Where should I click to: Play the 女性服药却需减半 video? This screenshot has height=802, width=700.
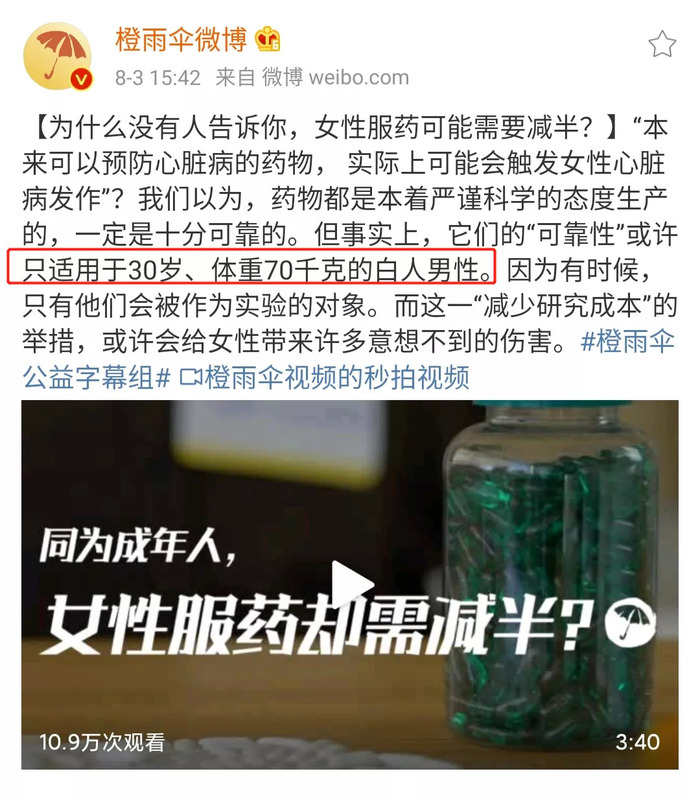[x=351, y=582]
